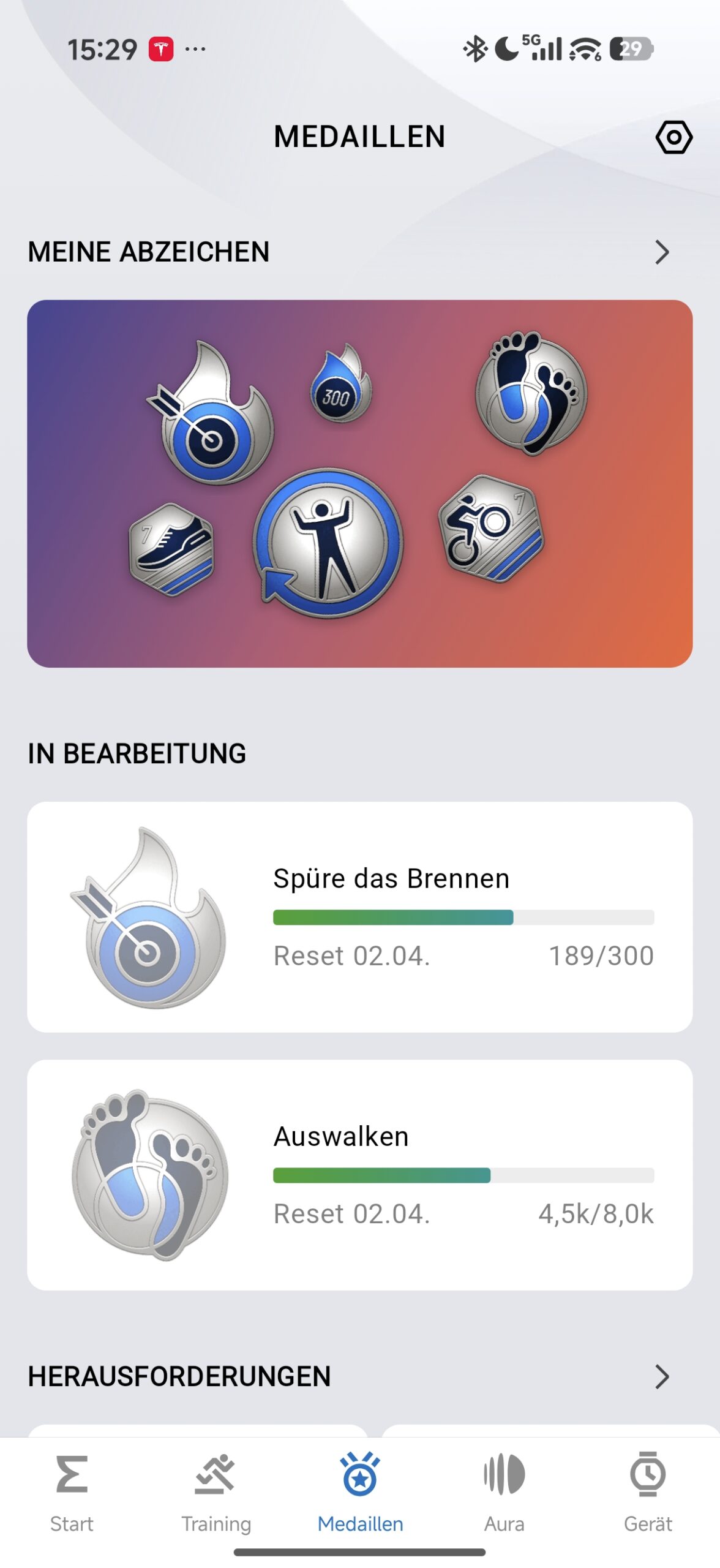Open the Spüre das Brennen medal
720x1568 pixels.
tap(360, 916)
